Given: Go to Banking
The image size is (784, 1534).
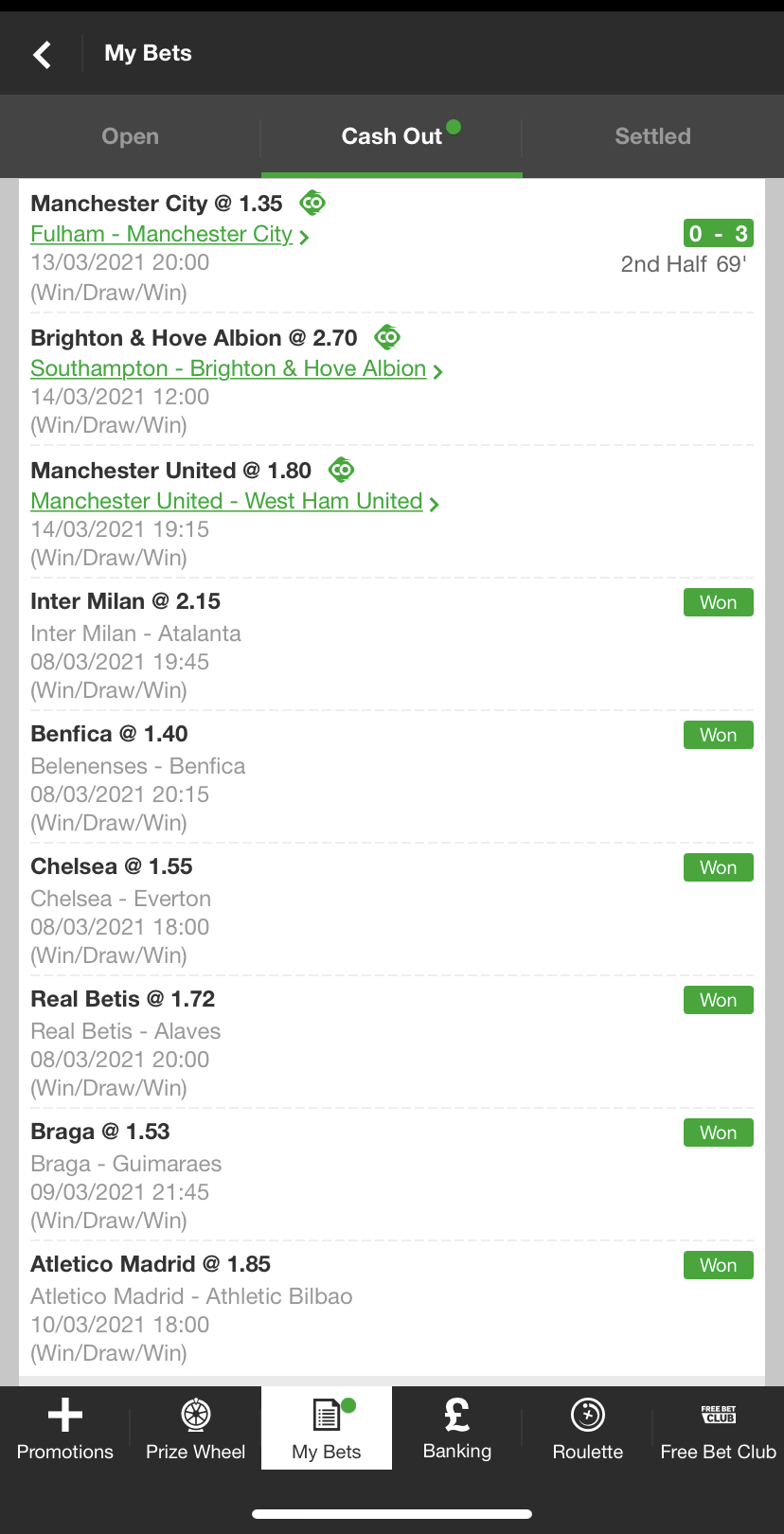Looking at the screenshot, I should [x=457, y=1428].
